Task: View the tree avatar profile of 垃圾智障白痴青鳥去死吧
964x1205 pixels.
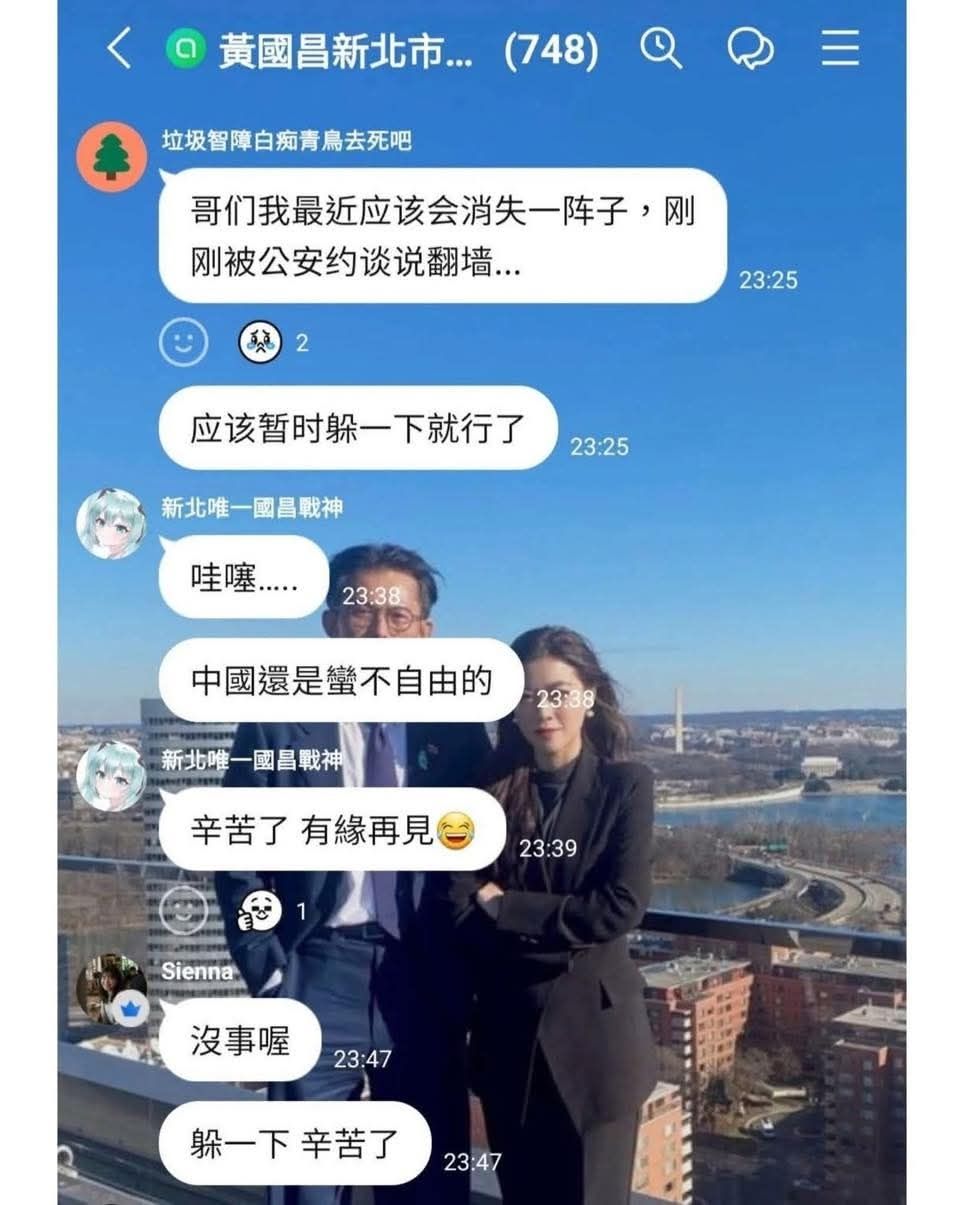Action: point(111,157)
